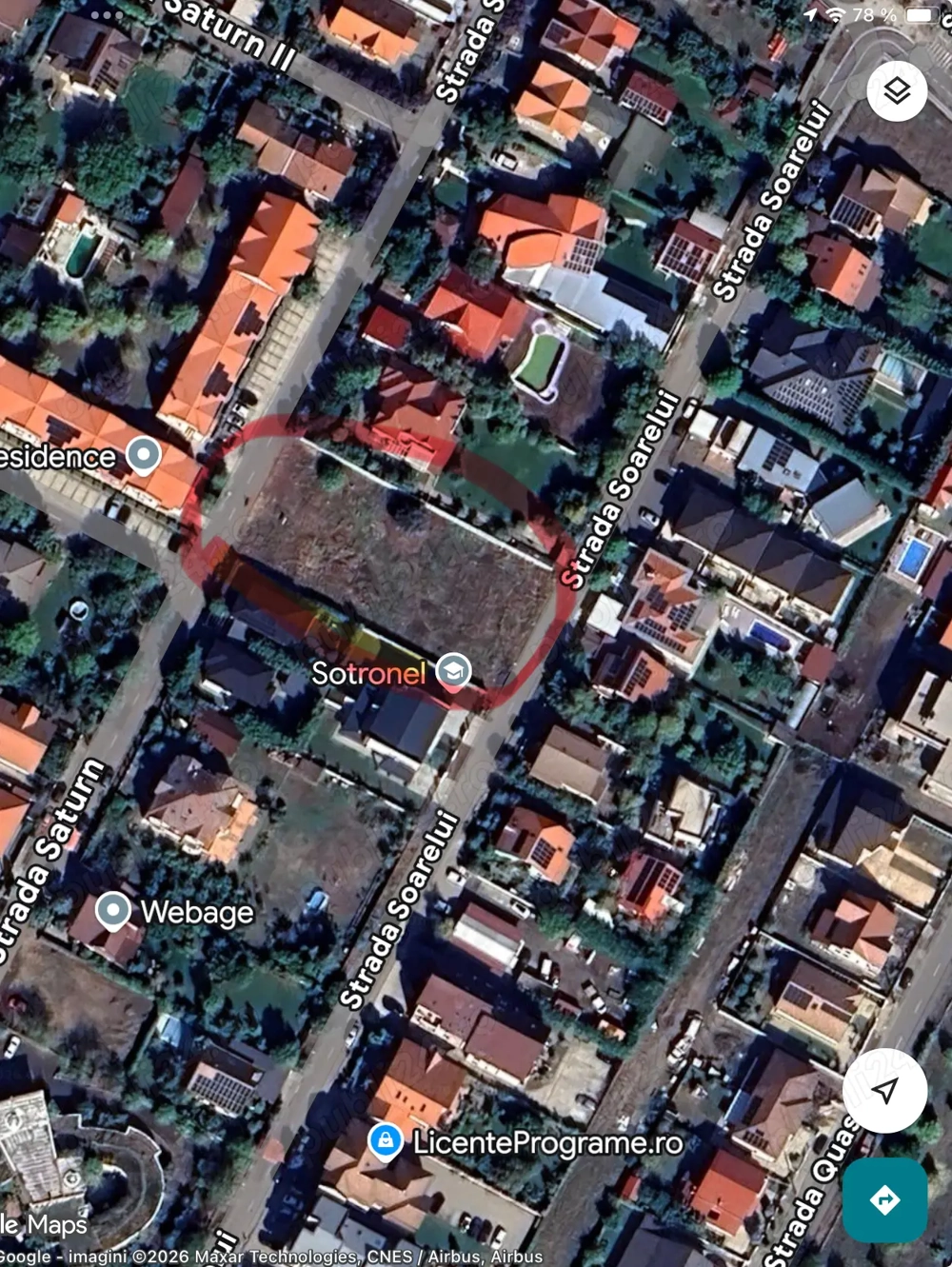952x1267 pixels.
Task: Tap the battery icon in status bar
Action: pyautogui.click(x=922, y=13)
